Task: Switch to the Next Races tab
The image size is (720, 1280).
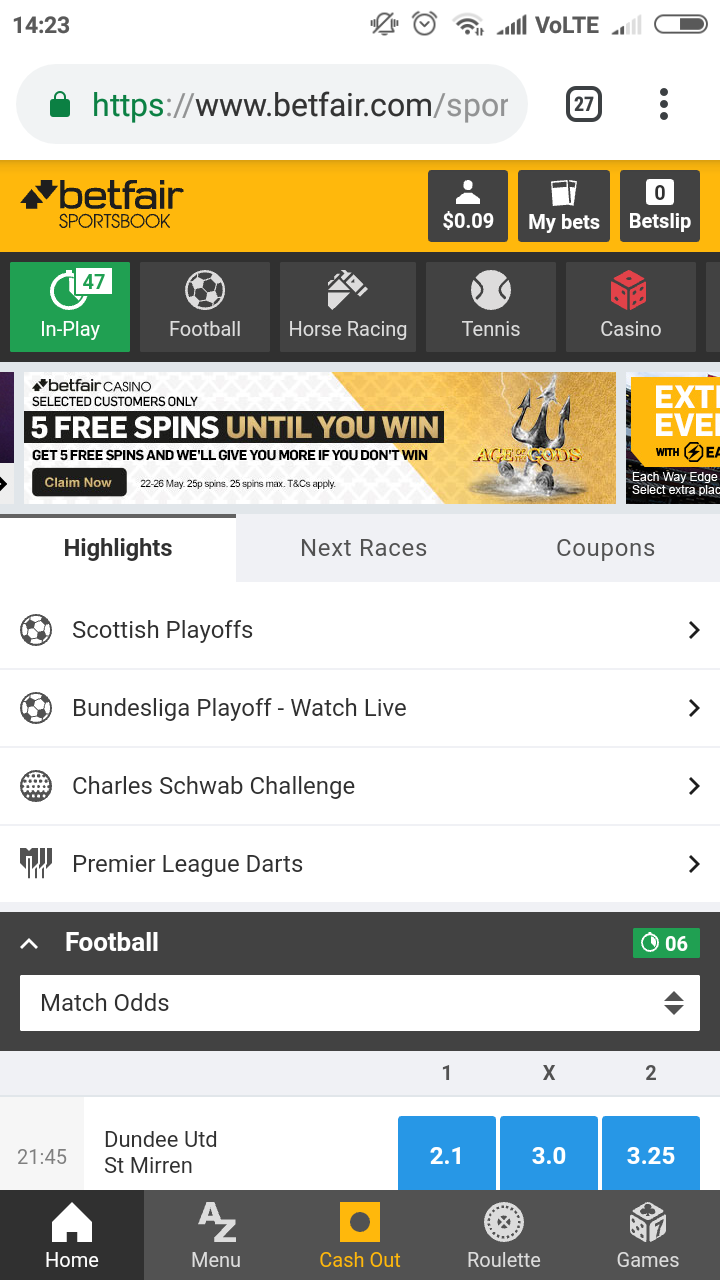Action: tap(363, 548)
